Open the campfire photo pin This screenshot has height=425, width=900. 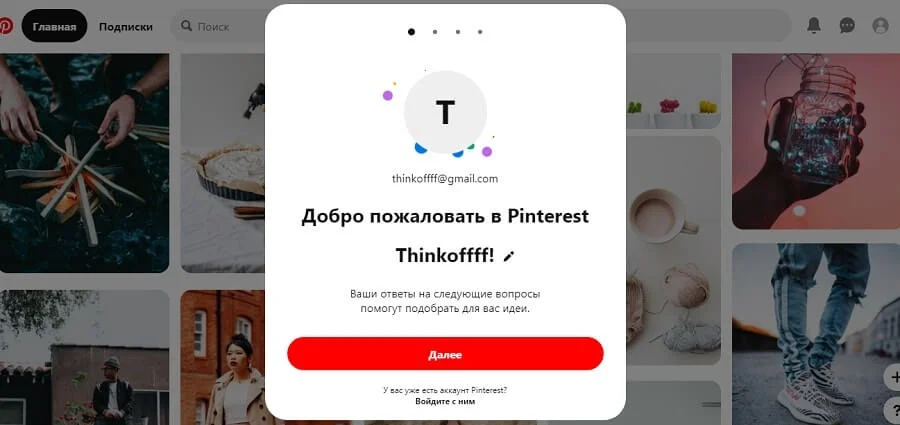pyautogui.click(x=84, y=160)
